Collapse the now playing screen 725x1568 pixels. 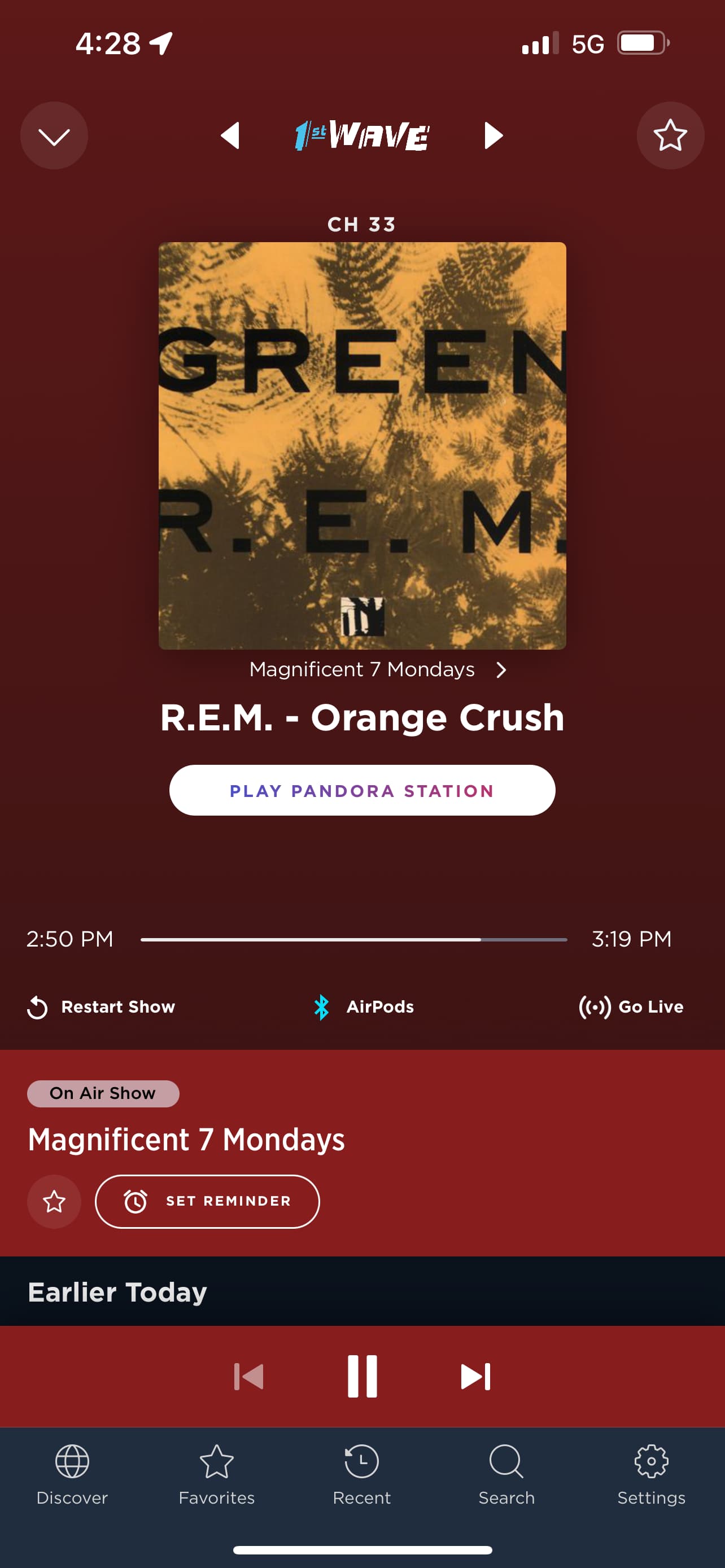[x=54, y=135]
